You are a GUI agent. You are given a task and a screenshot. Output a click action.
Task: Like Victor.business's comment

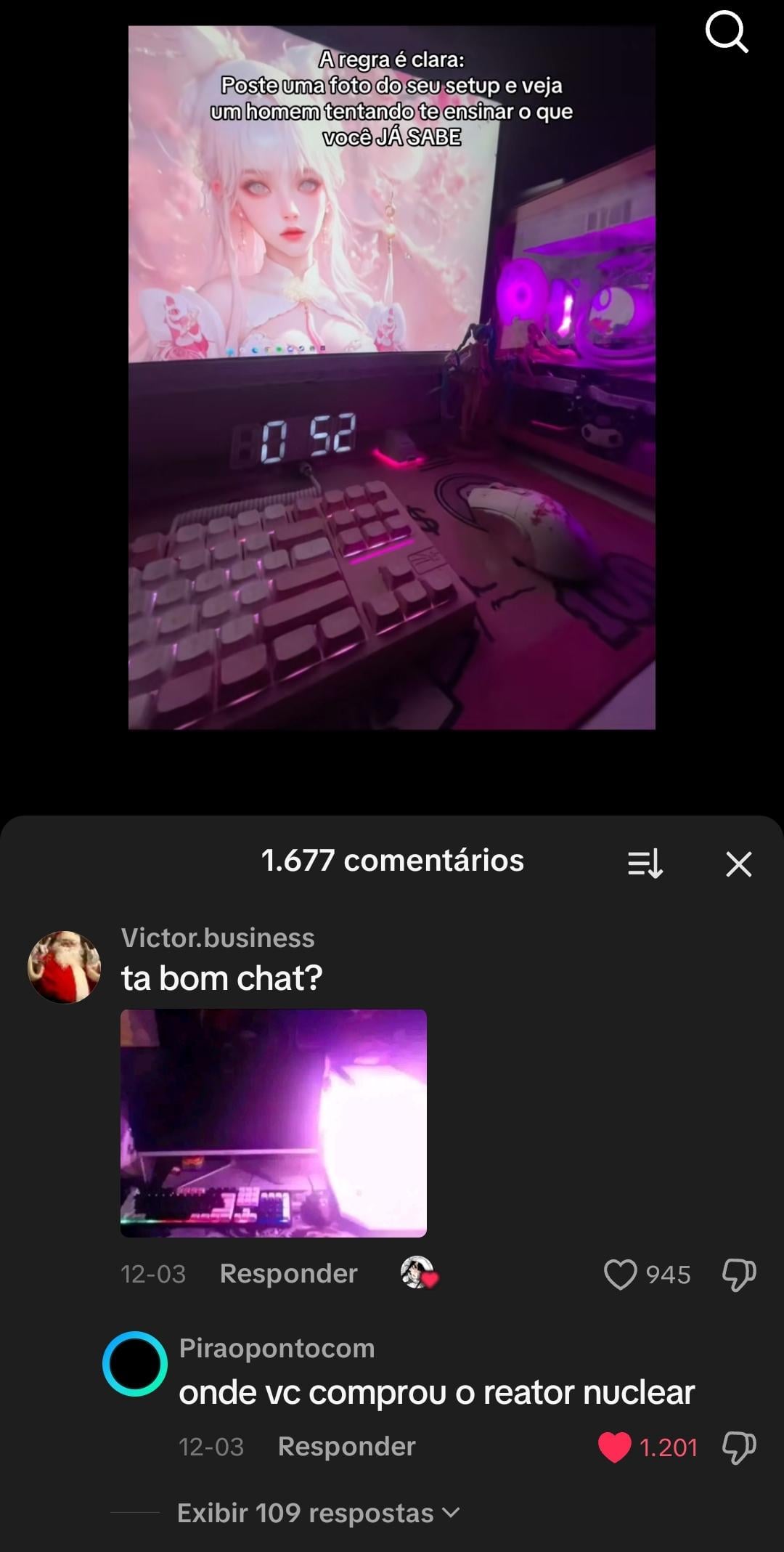click(x=620, y=1275)
